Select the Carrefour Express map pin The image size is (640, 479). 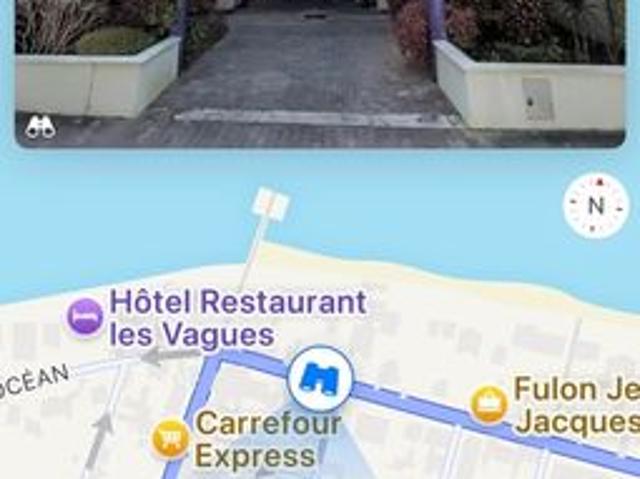click(170, 438)
